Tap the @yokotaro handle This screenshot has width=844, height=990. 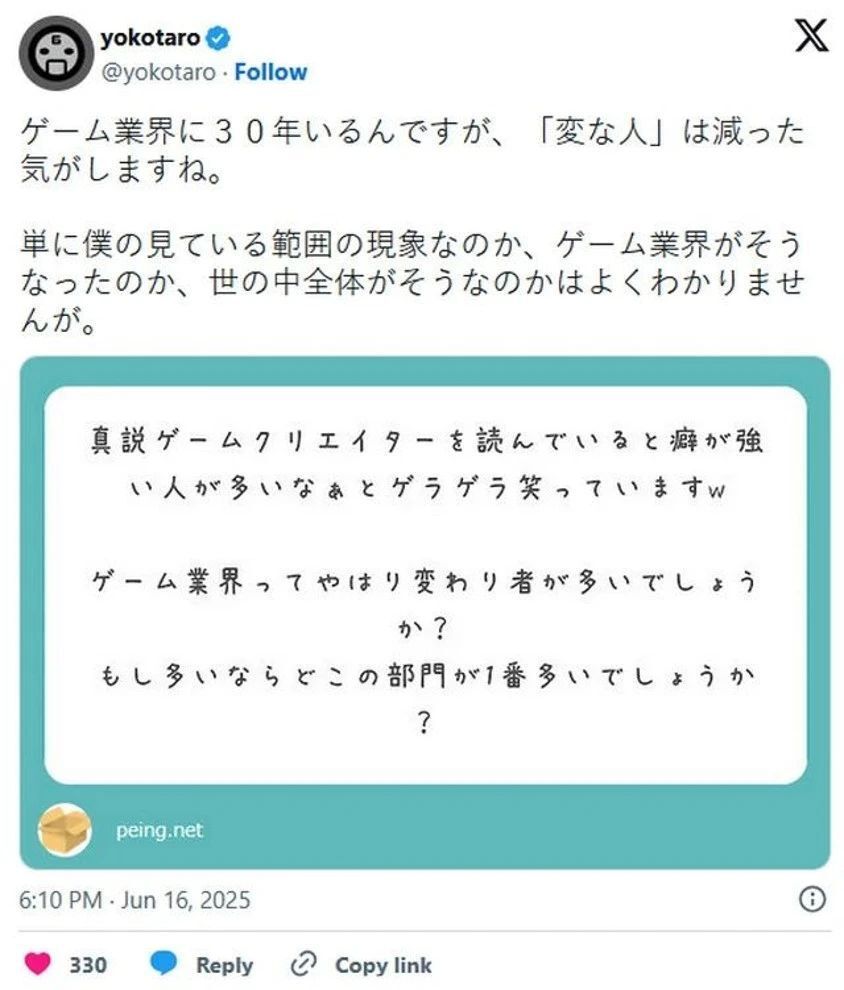[x=158, y=72]
